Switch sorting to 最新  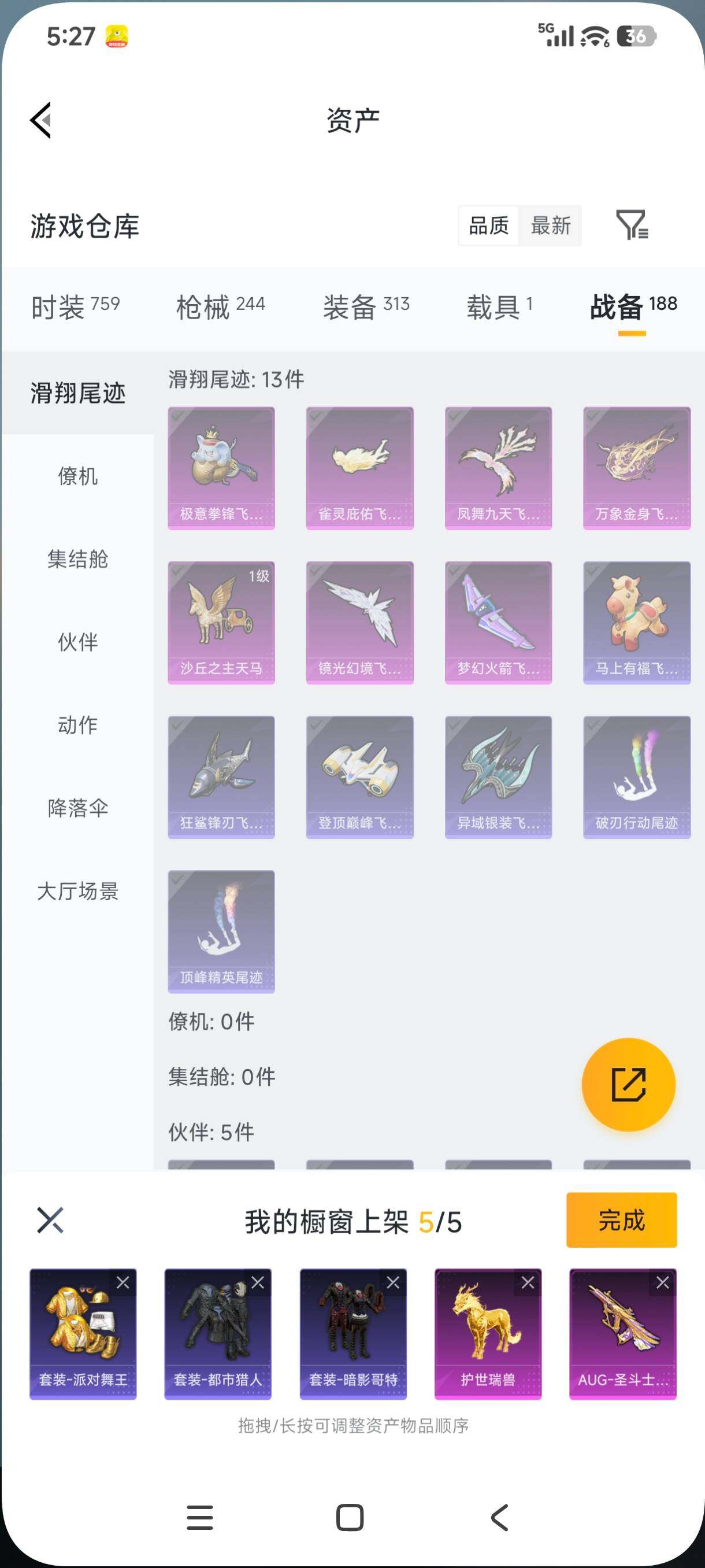click(x=550, y=226)
